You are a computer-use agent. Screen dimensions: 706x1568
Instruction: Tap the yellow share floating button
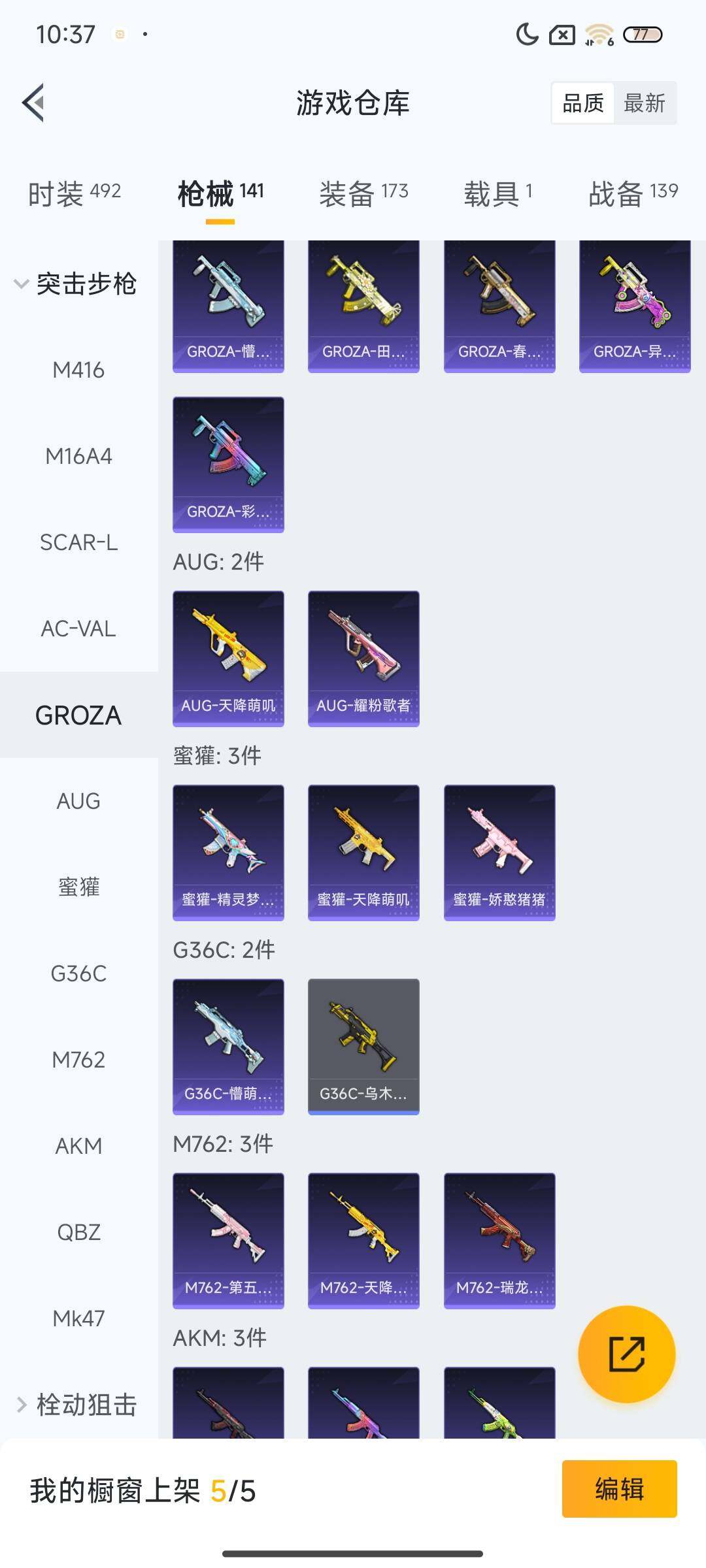coord(626,1354)
